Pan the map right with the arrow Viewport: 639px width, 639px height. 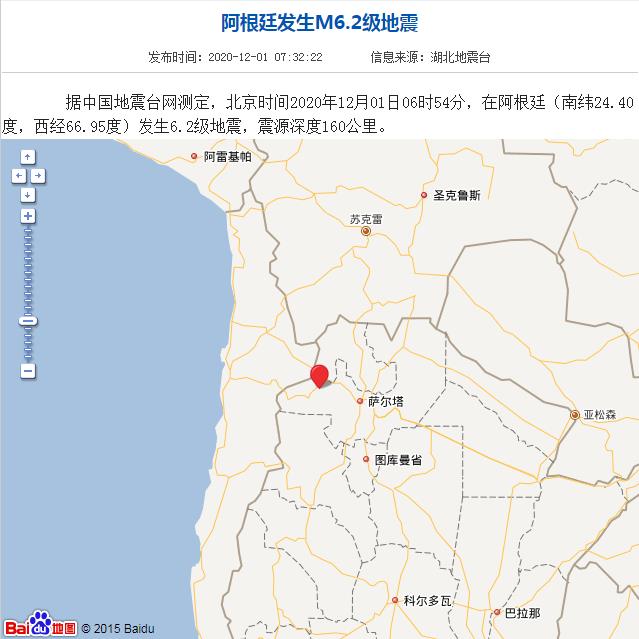(38, 175)
